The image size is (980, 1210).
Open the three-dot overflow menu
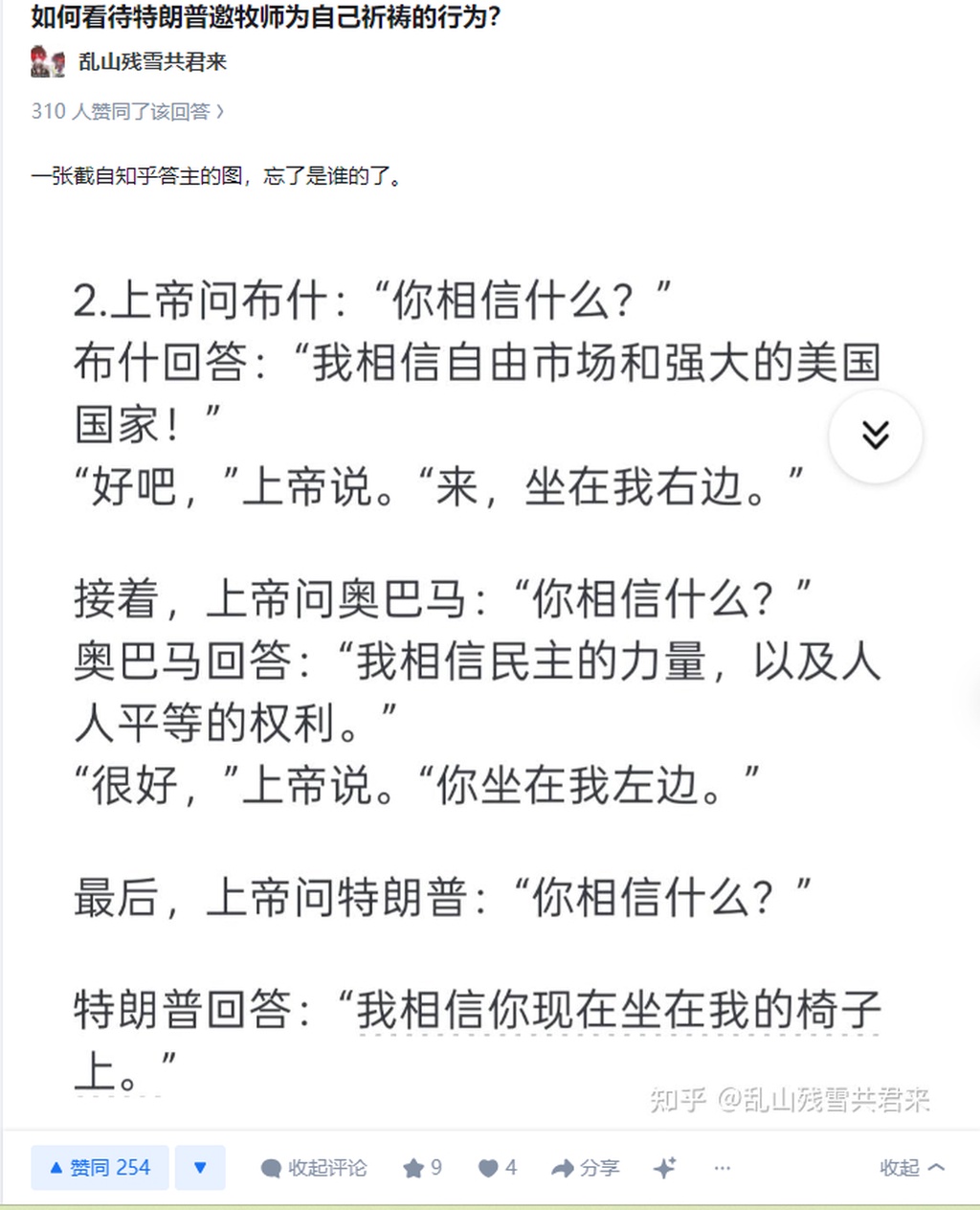click(723, 1168)
